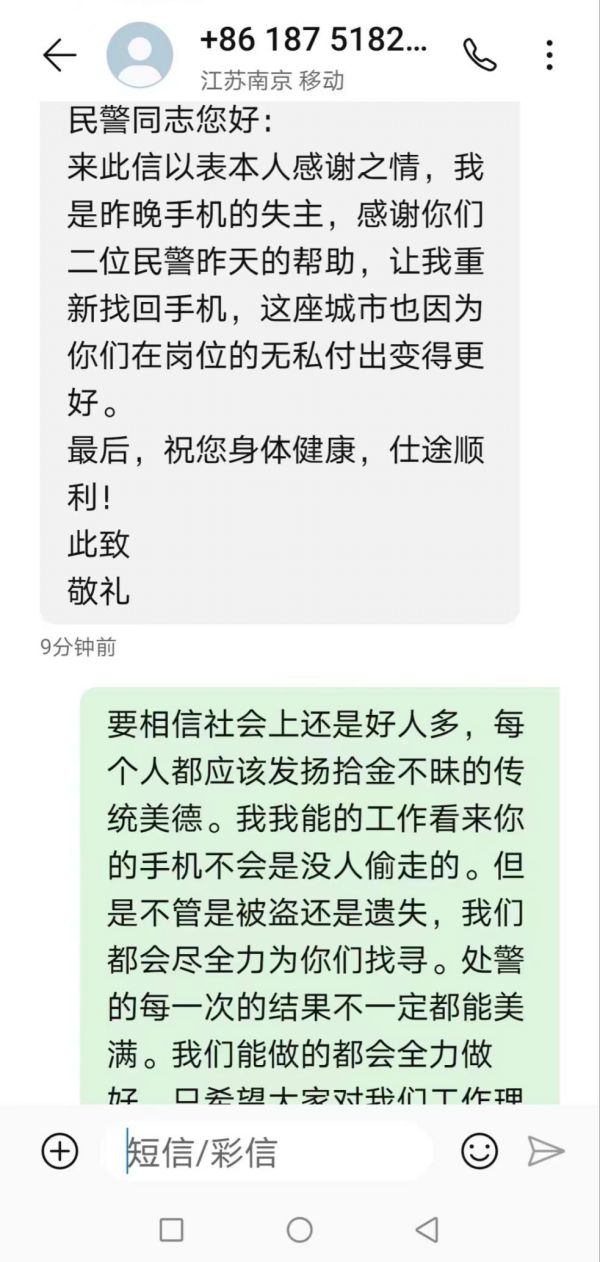Call the +86 187 contact
The width and height of the screenshot is (600, 1262).
click(x=480, y=55)
